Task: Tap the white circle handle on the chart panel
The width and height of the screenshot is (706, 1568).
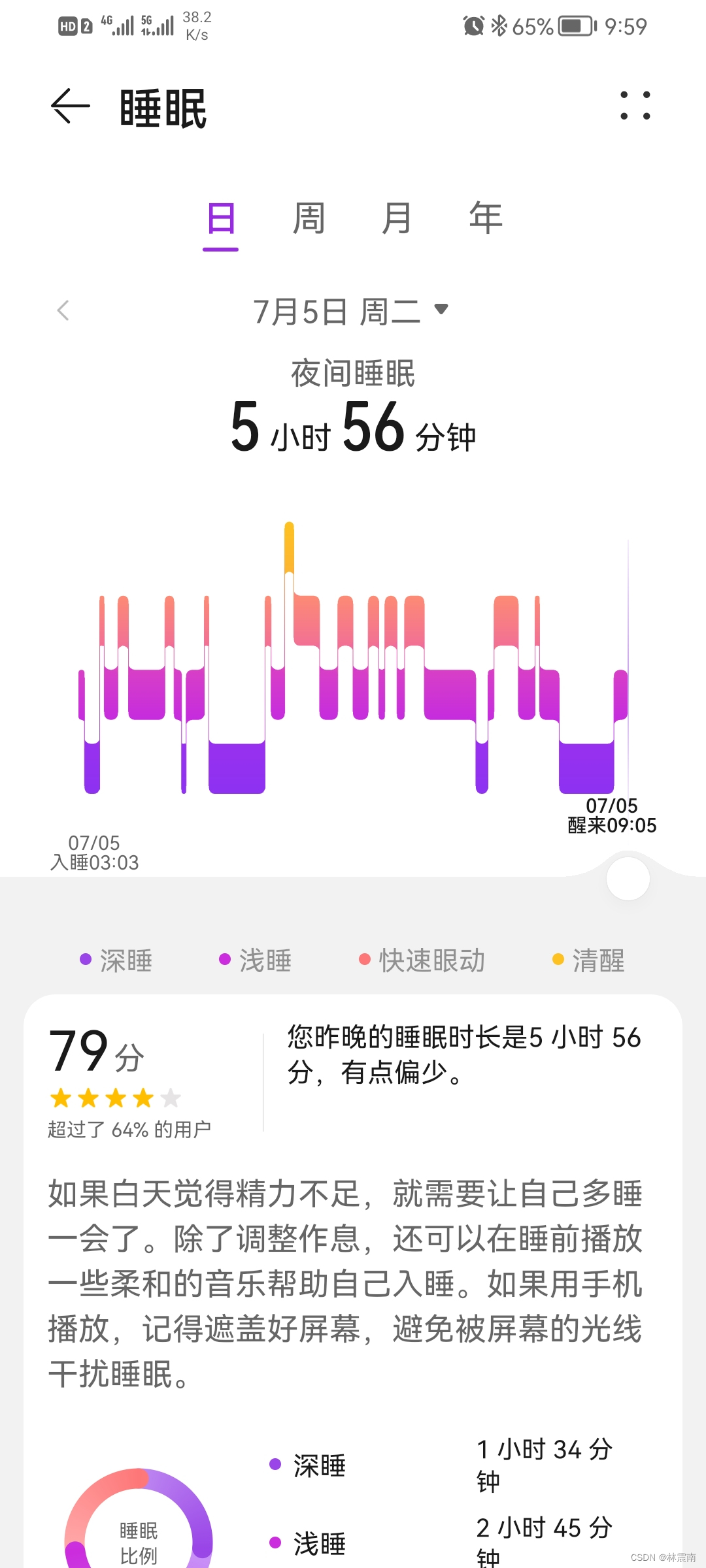Action: (x=628, y=879)
